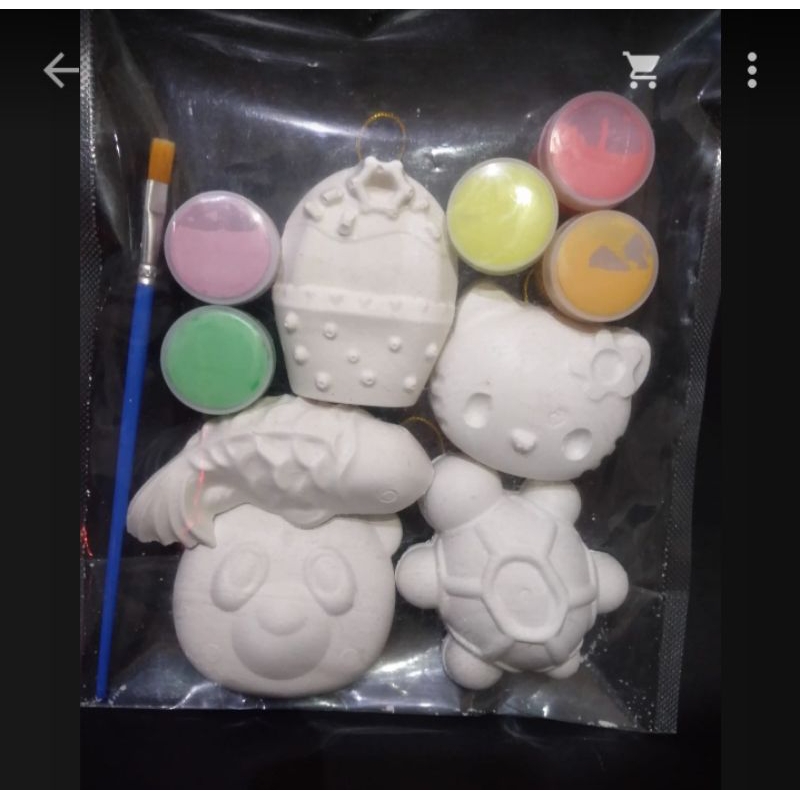
Task: Open the overflow menu
Action: click(752, 70)
